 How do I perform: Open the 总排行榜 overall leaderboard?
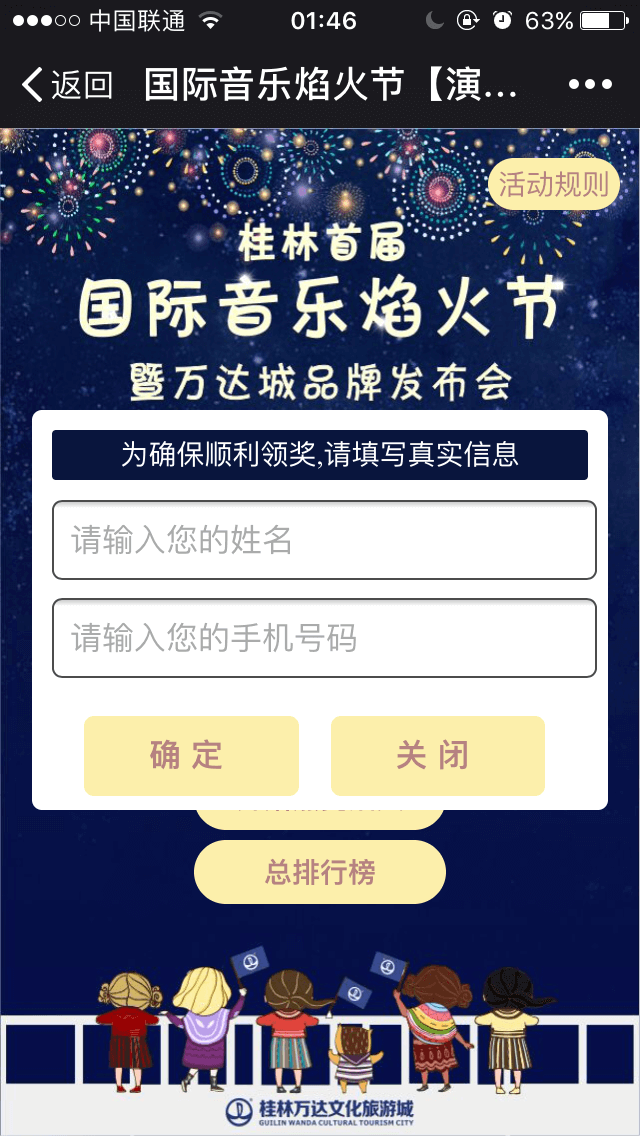pyautogui.click(x=320, y=872)
